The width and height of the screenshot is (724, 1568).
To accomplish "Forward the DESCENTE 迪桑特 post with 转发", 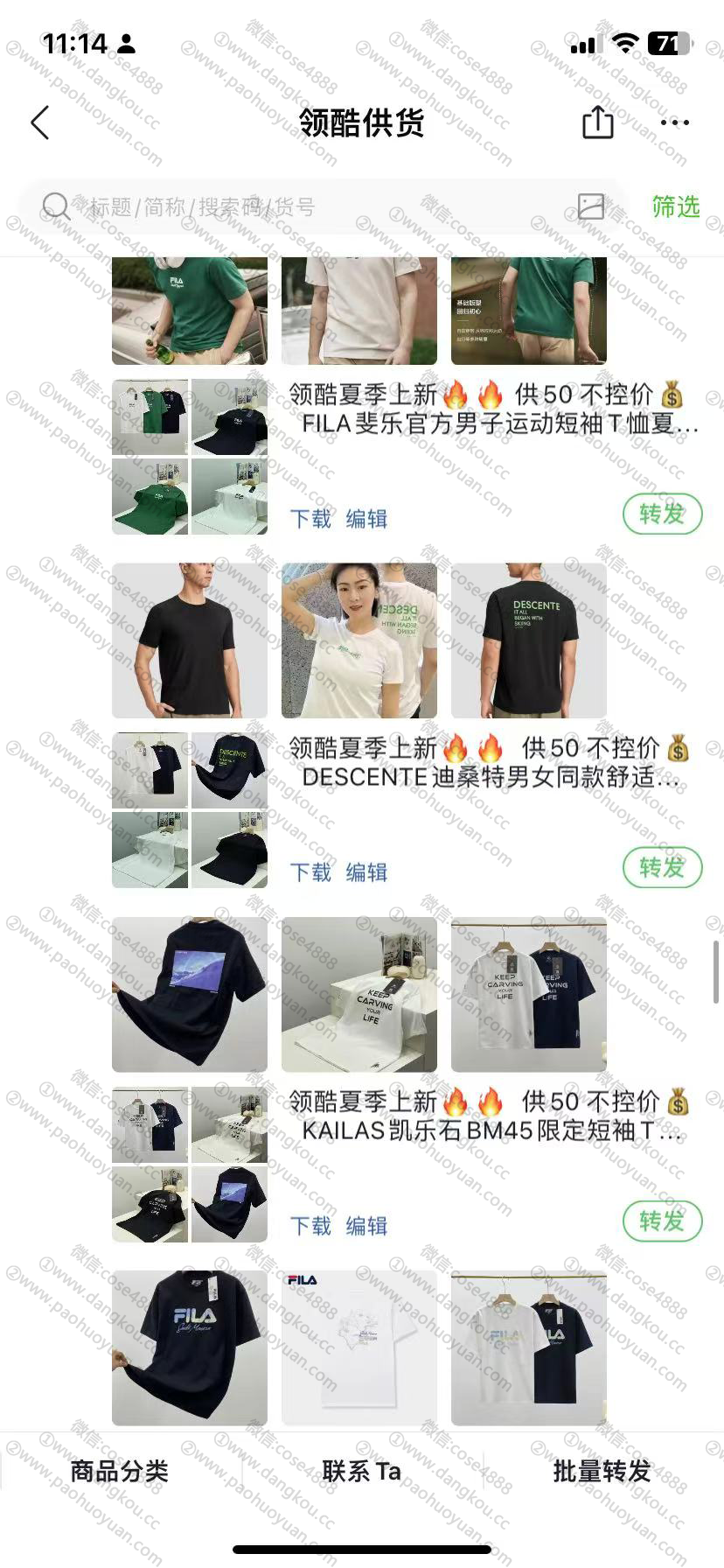I will [x=662, y=867].
